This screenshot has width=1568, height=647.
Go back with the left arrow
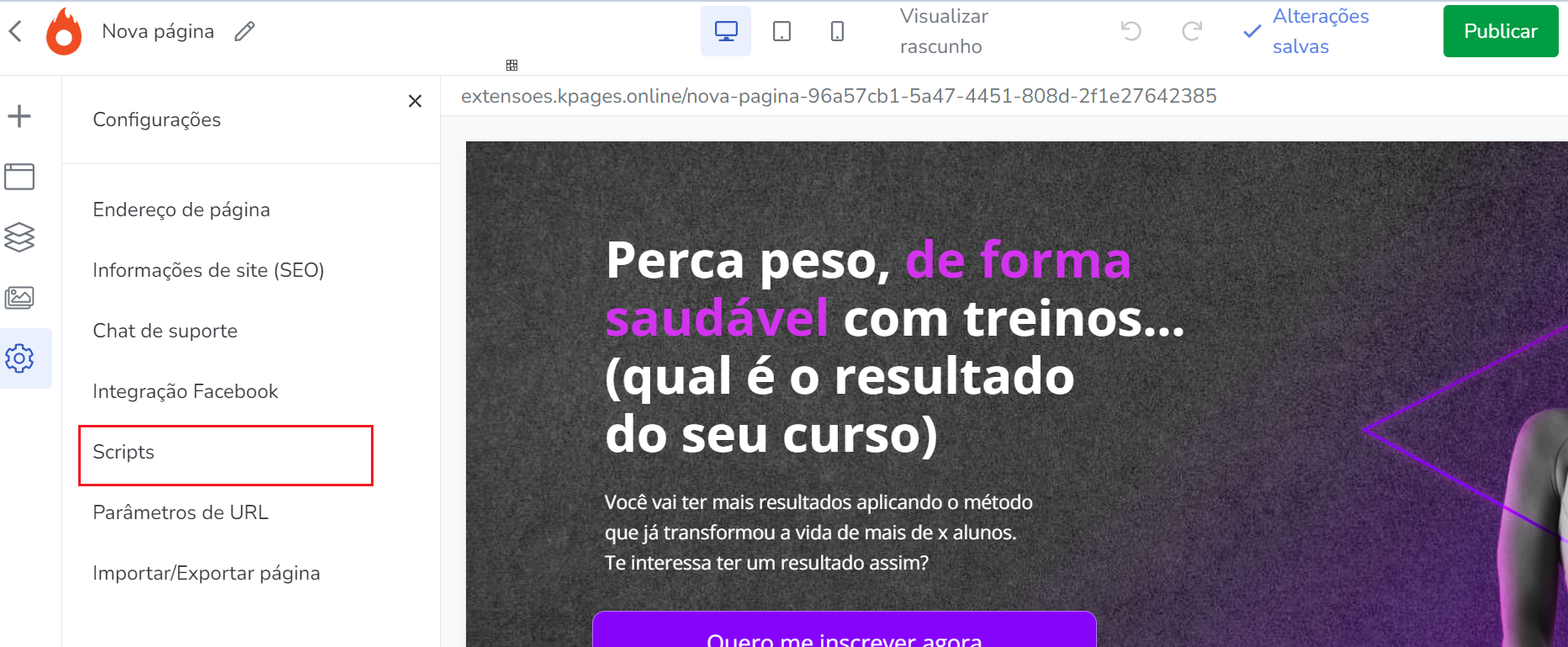[x=15, y=32]
